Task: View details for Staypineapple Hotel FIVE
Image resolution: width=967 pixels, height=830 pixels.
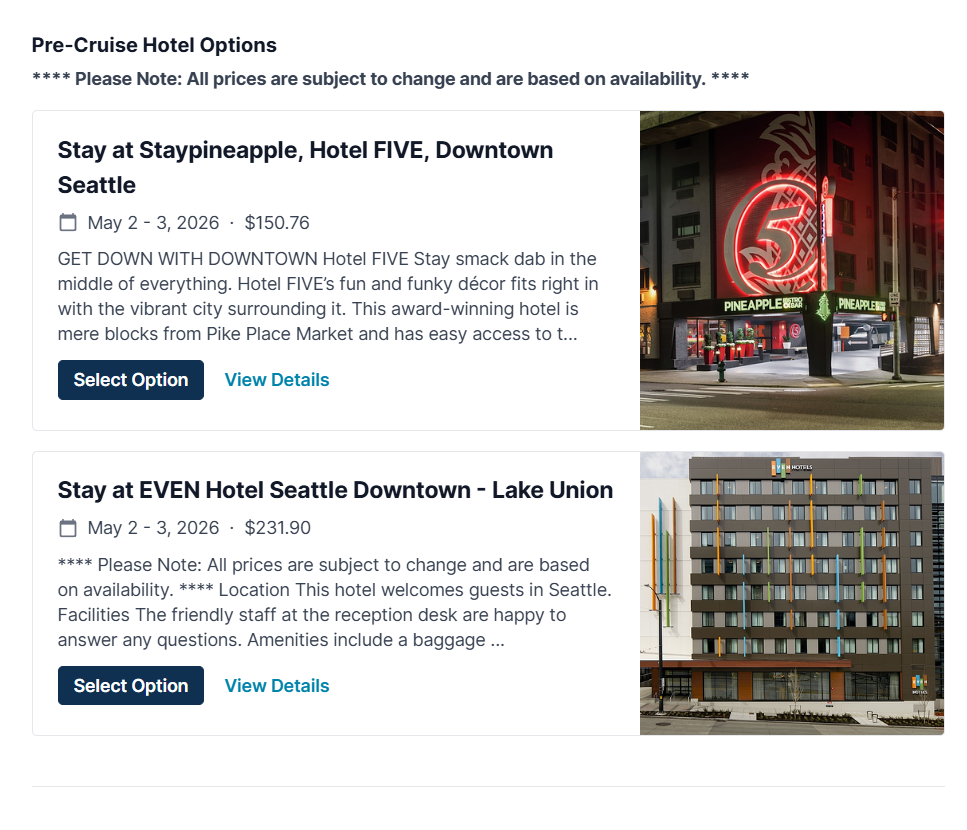Action: tap(276, 380)
